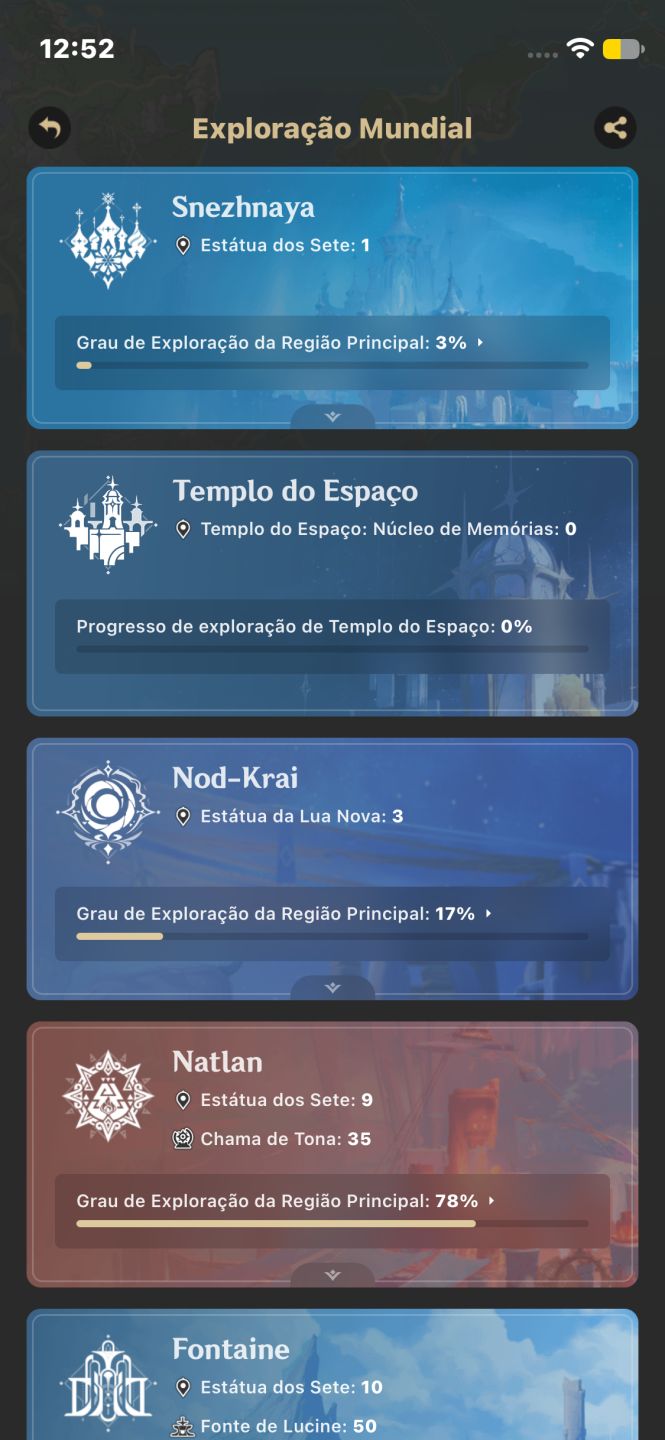Open the Templo do Espaço card

click(332, 583)
